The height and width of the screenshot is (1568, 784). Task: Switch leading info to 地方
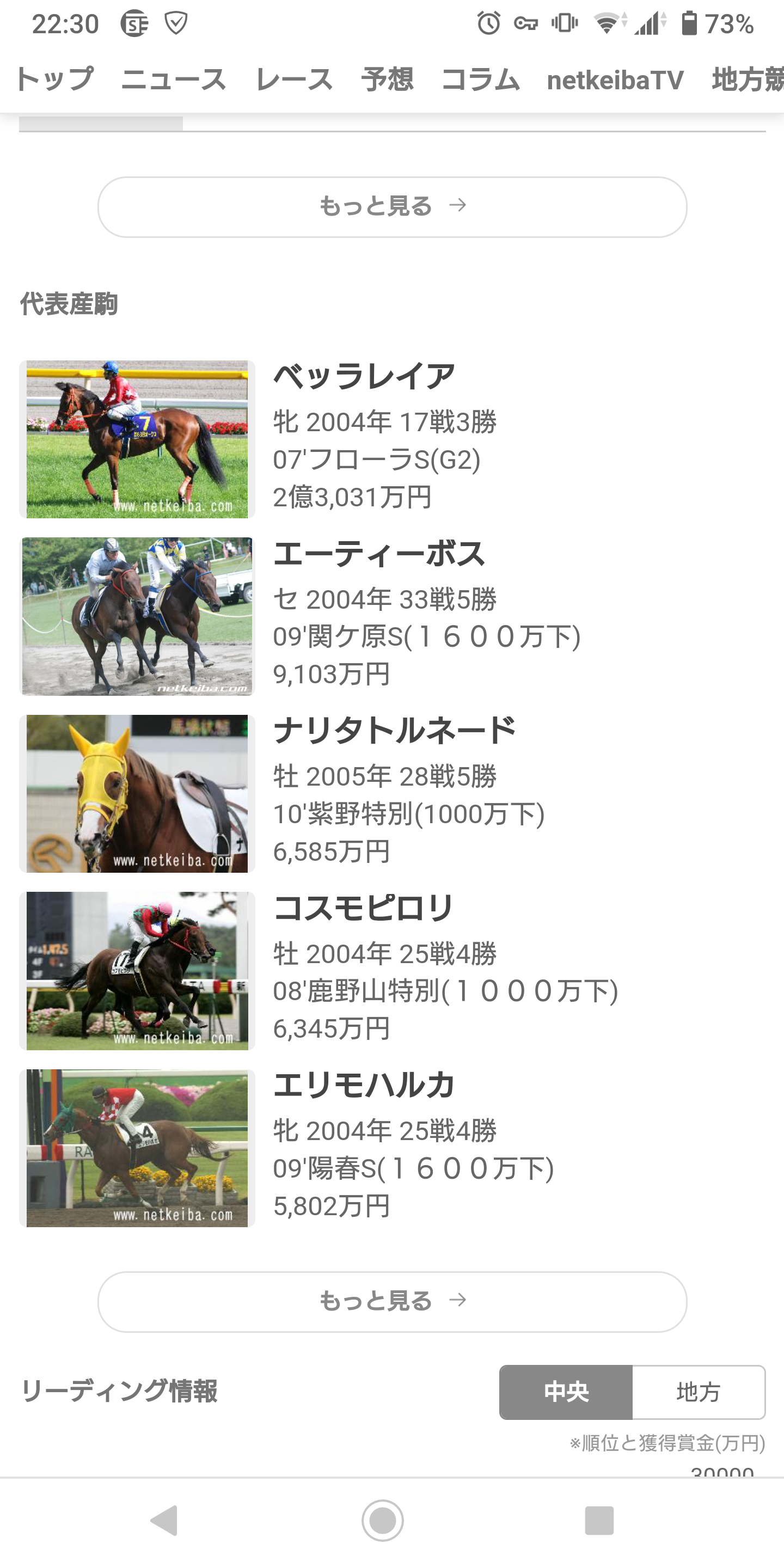click(x=698, y=1392)
